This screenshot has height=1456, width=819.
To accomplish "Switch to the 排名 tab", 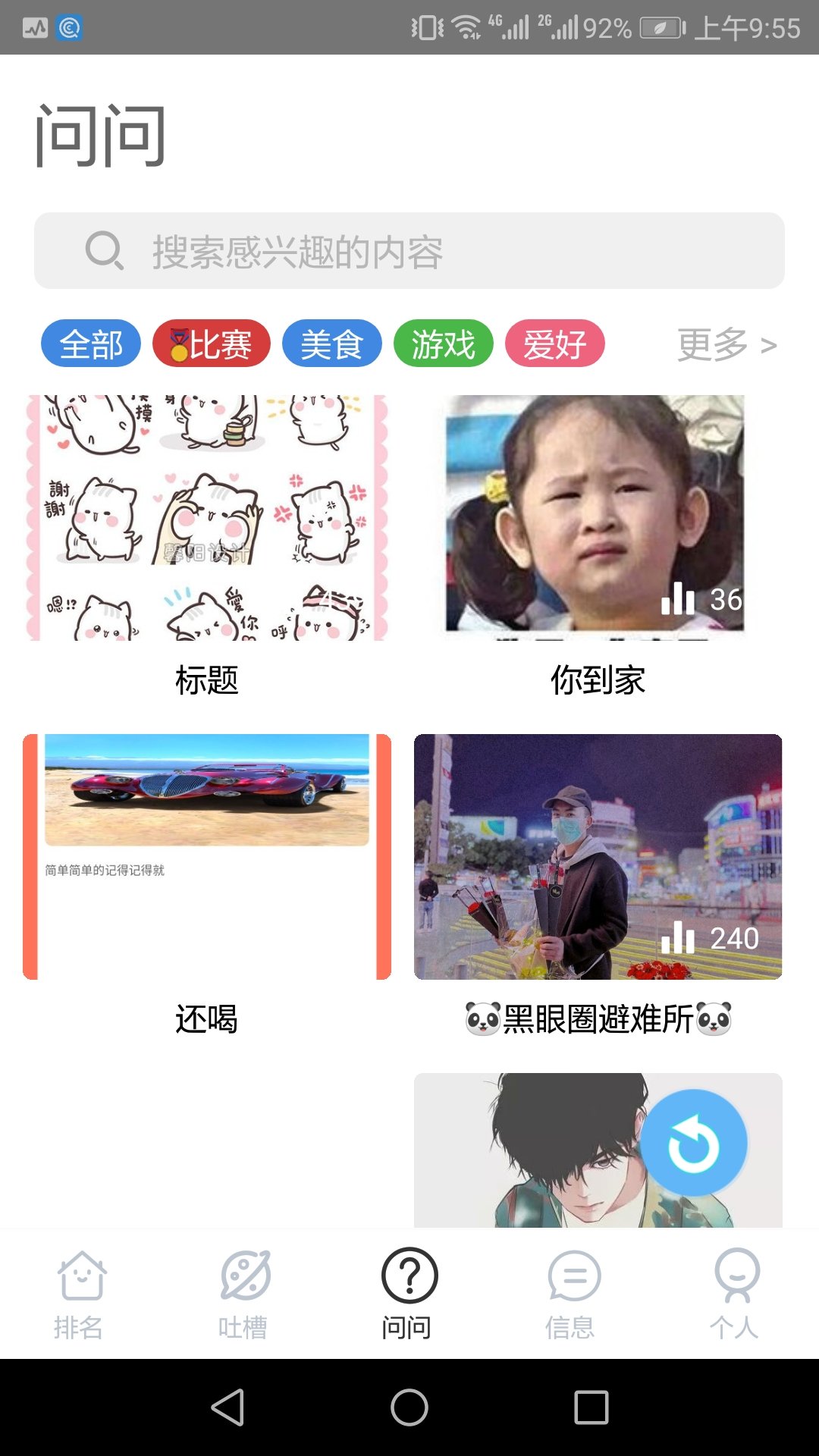I will coord(80,1294).
